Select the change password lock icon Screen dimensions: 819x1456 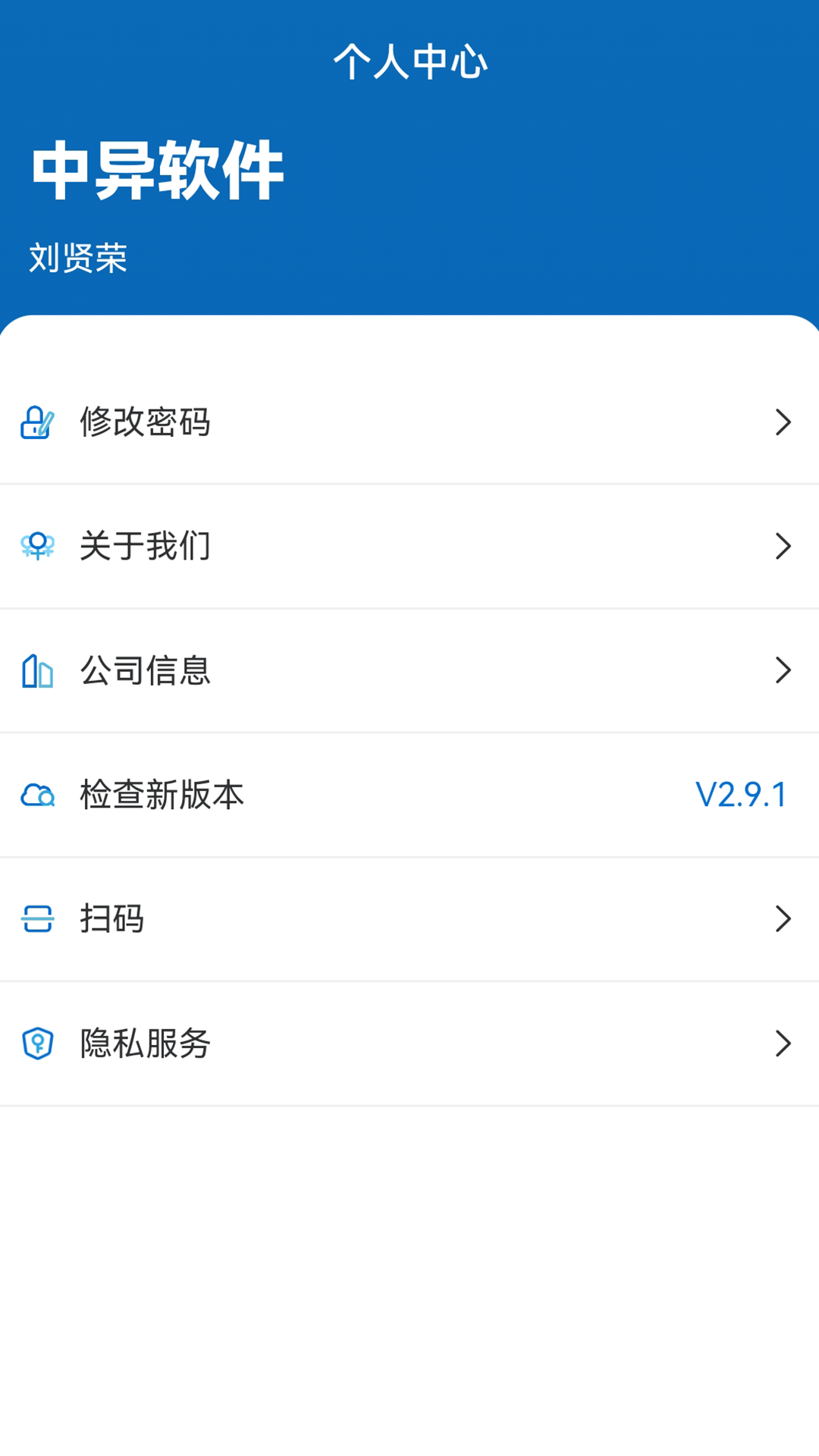36,423
